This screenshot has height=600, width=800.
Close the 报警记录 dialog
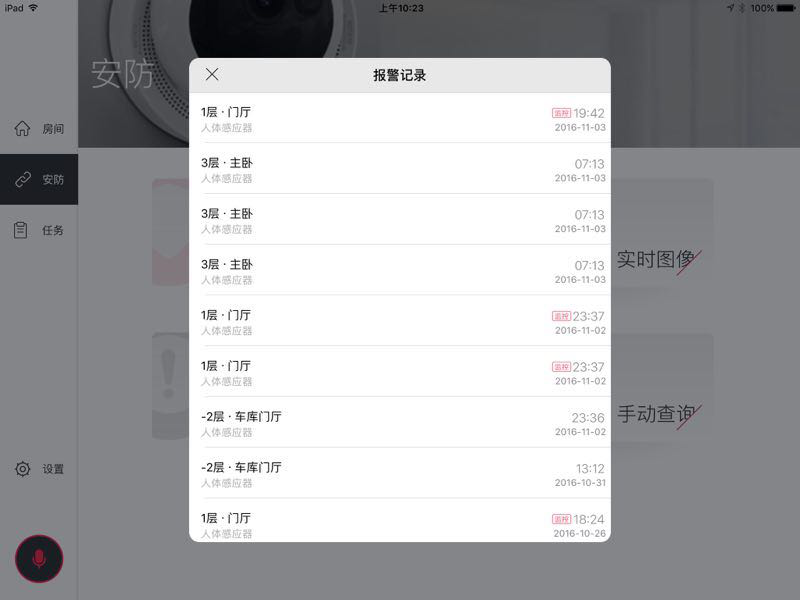coord(212,75)
